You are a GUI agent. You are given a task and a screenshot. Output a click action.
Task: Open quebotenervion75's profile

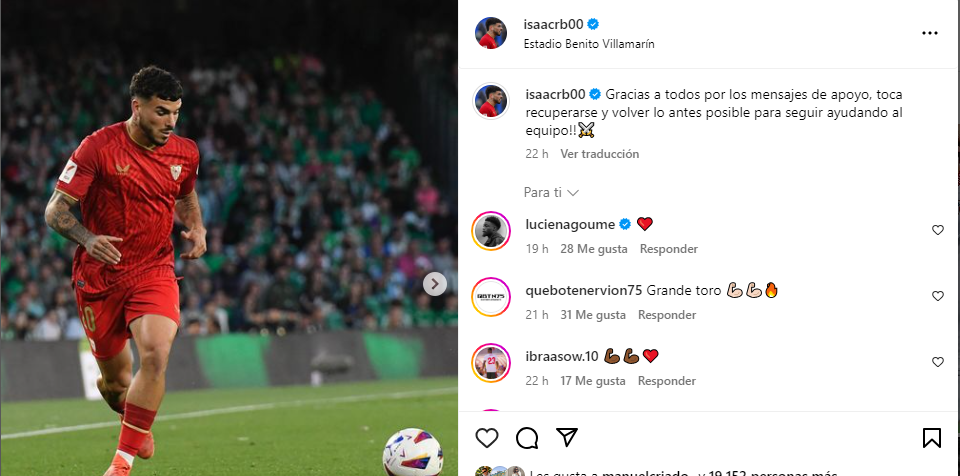click(583, 290)
